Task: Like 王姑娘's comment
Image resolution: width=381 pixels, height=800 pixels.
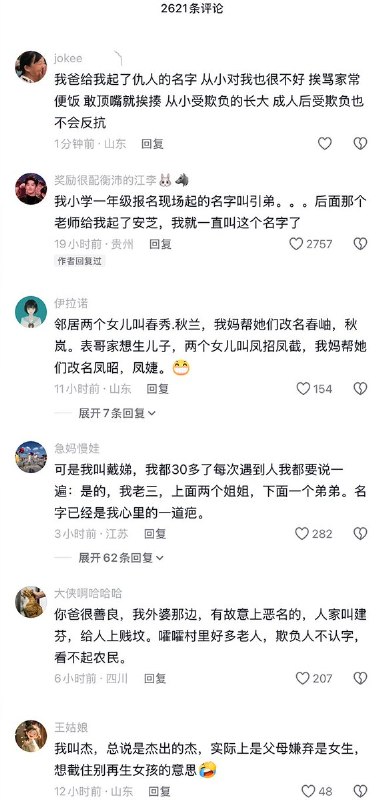Action: [309, 791]
